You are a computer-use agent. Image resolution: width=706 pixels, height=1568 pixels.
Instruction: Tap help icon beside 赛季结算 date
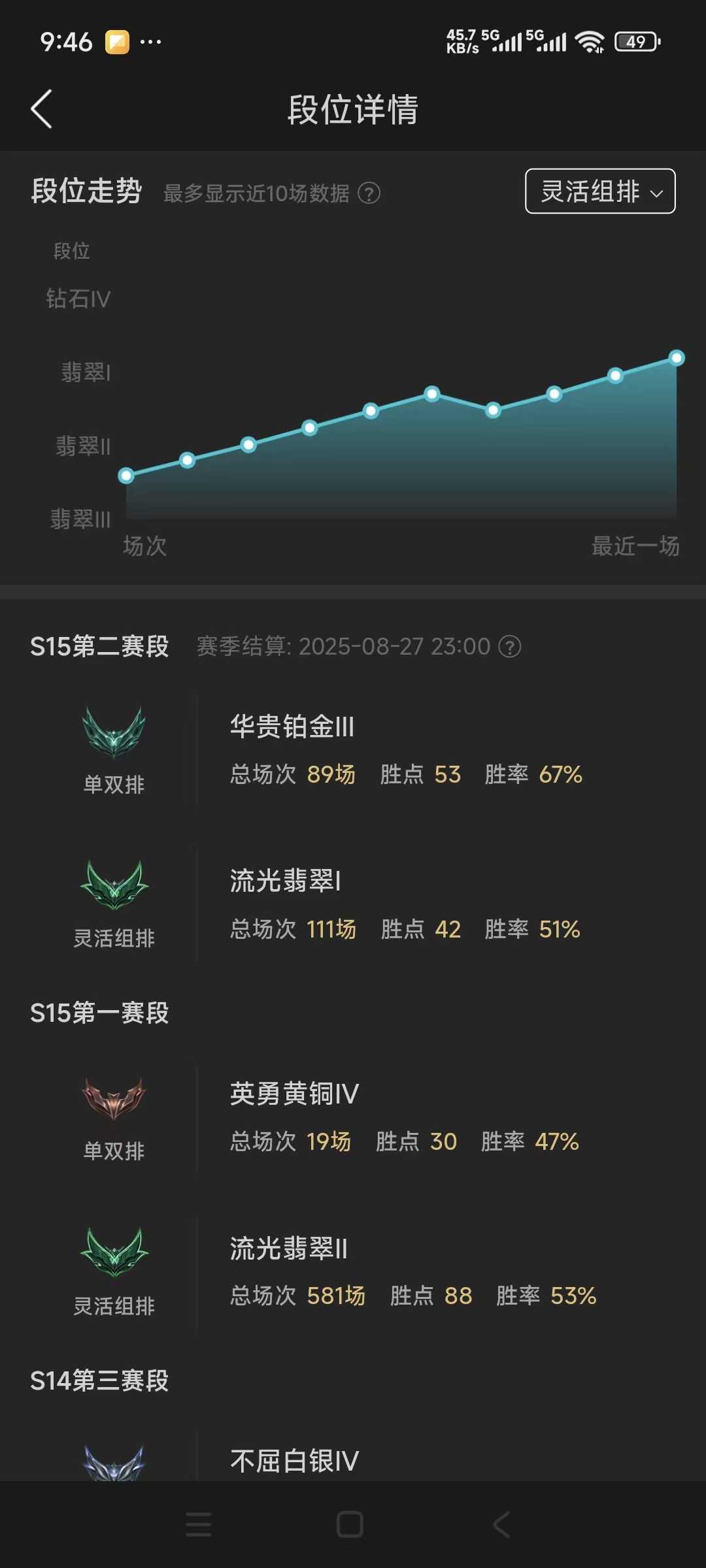[510, 647]
